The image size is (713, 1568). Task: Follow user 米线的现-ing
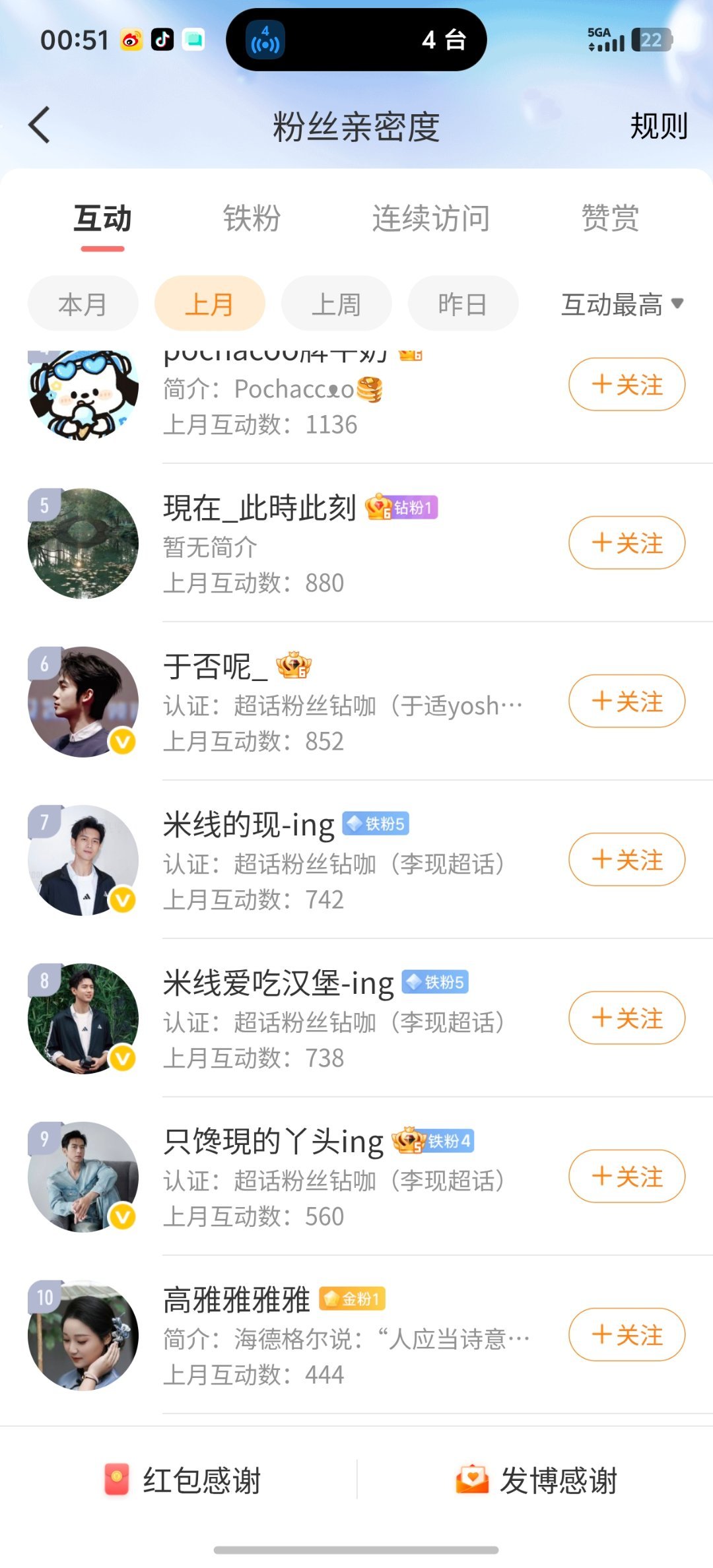pyautogui.click(x=627, y=859)
